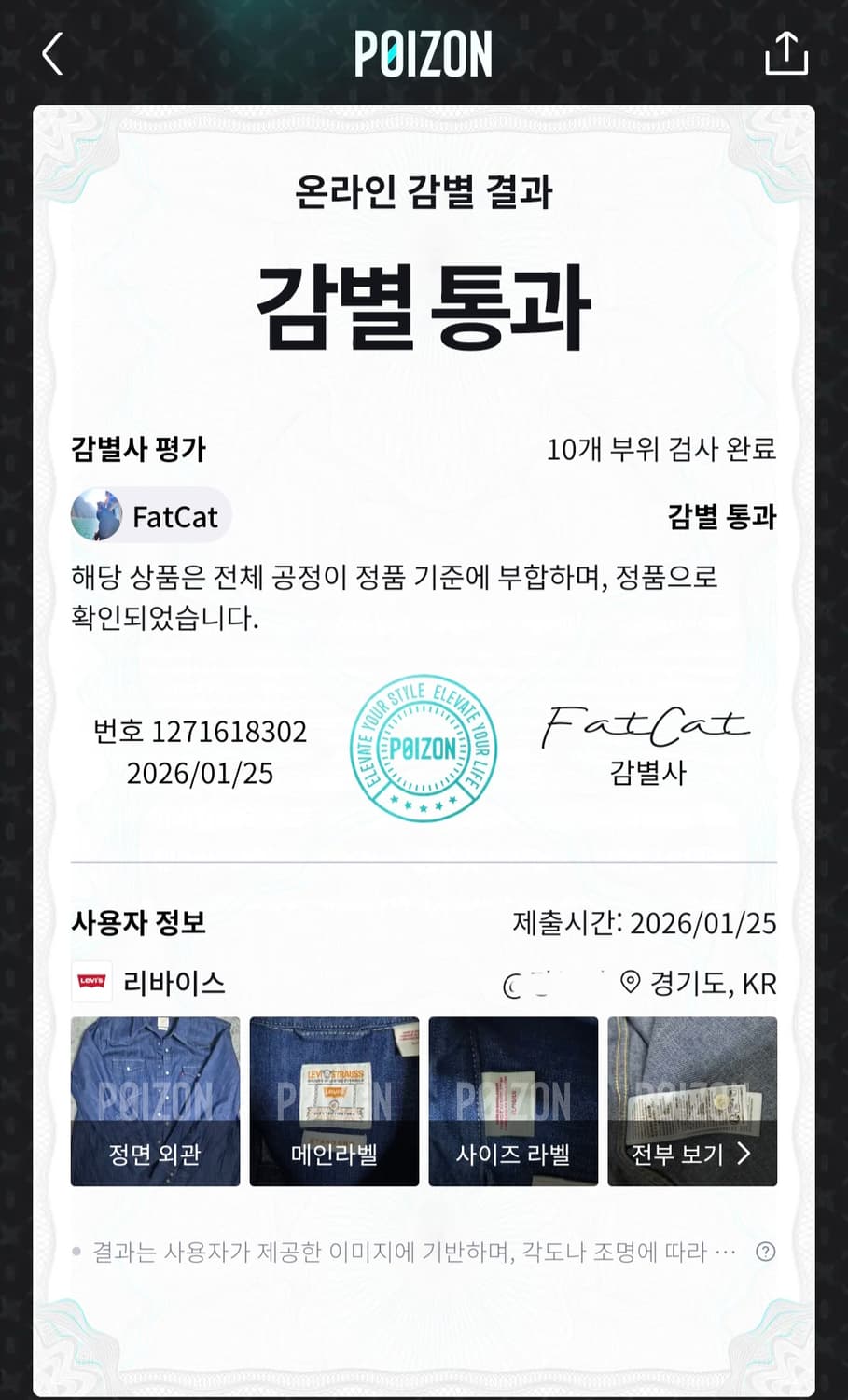Expand the truncated disclaimer ellipsis text
This screenshot has height=1400, width=848.
pyautogui.click(x=724, y=1252)
